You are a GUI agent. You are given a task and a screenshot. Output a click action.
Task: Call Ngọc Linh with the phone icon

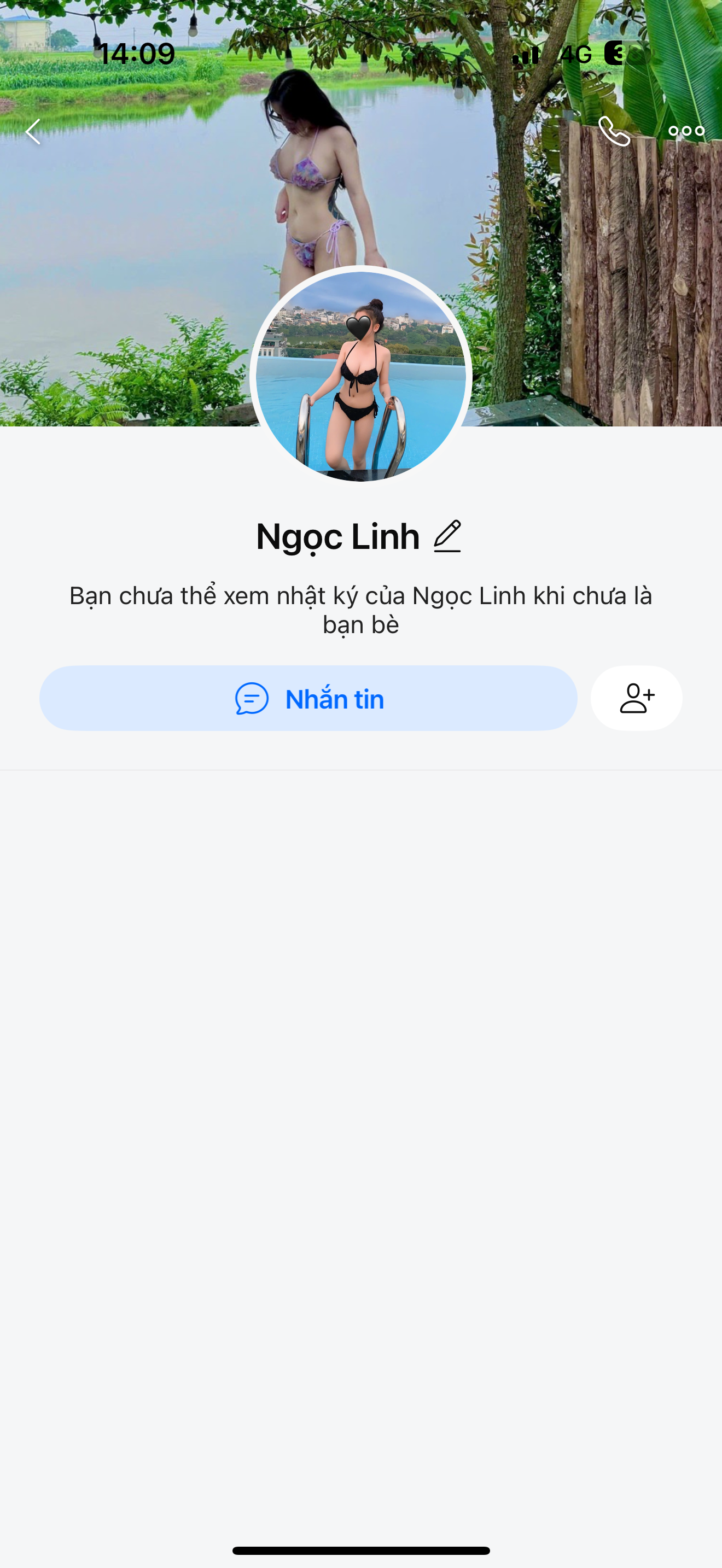coord(614,131)
